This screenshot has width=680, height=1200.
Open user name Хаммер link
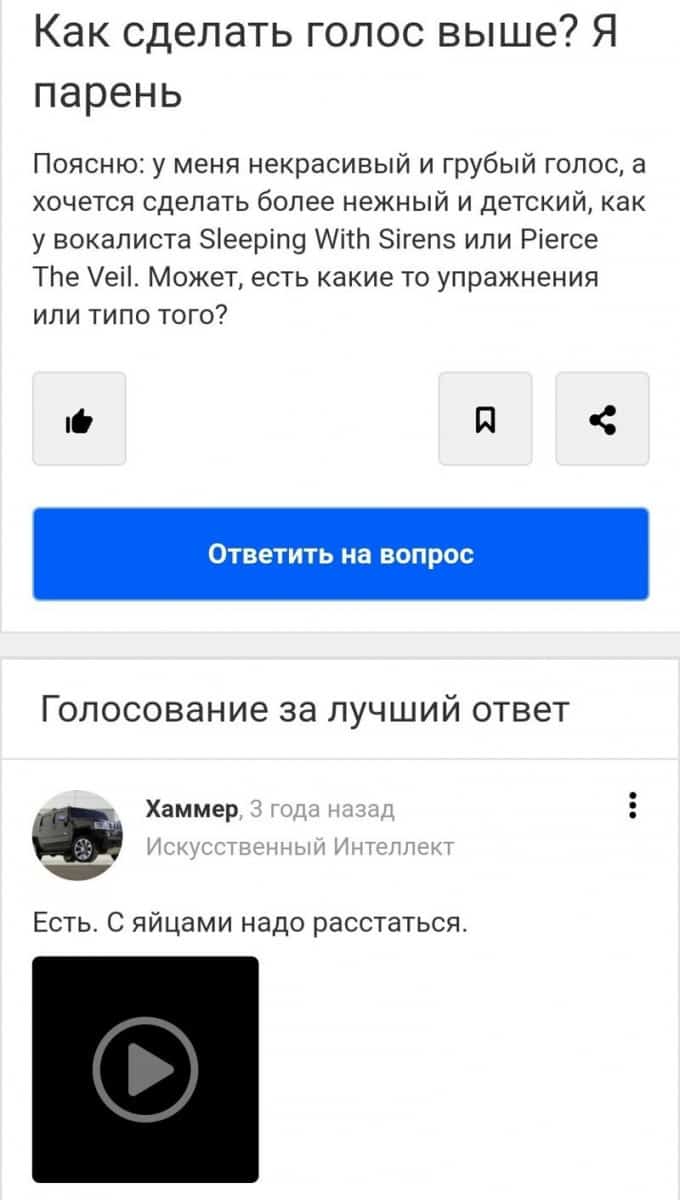(x=192, y=808)
